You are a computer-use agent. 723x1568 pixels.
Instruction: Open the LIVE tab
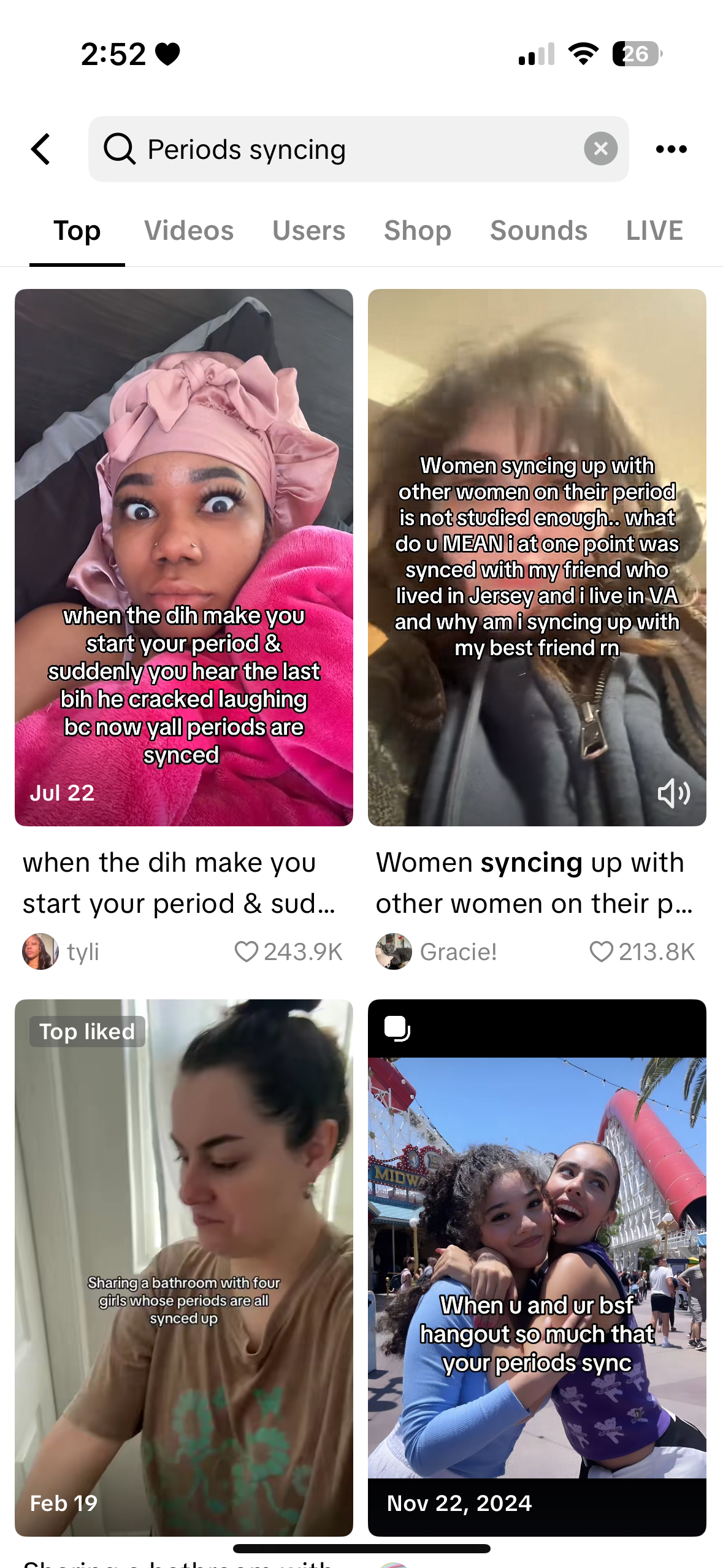coord(654,231)
